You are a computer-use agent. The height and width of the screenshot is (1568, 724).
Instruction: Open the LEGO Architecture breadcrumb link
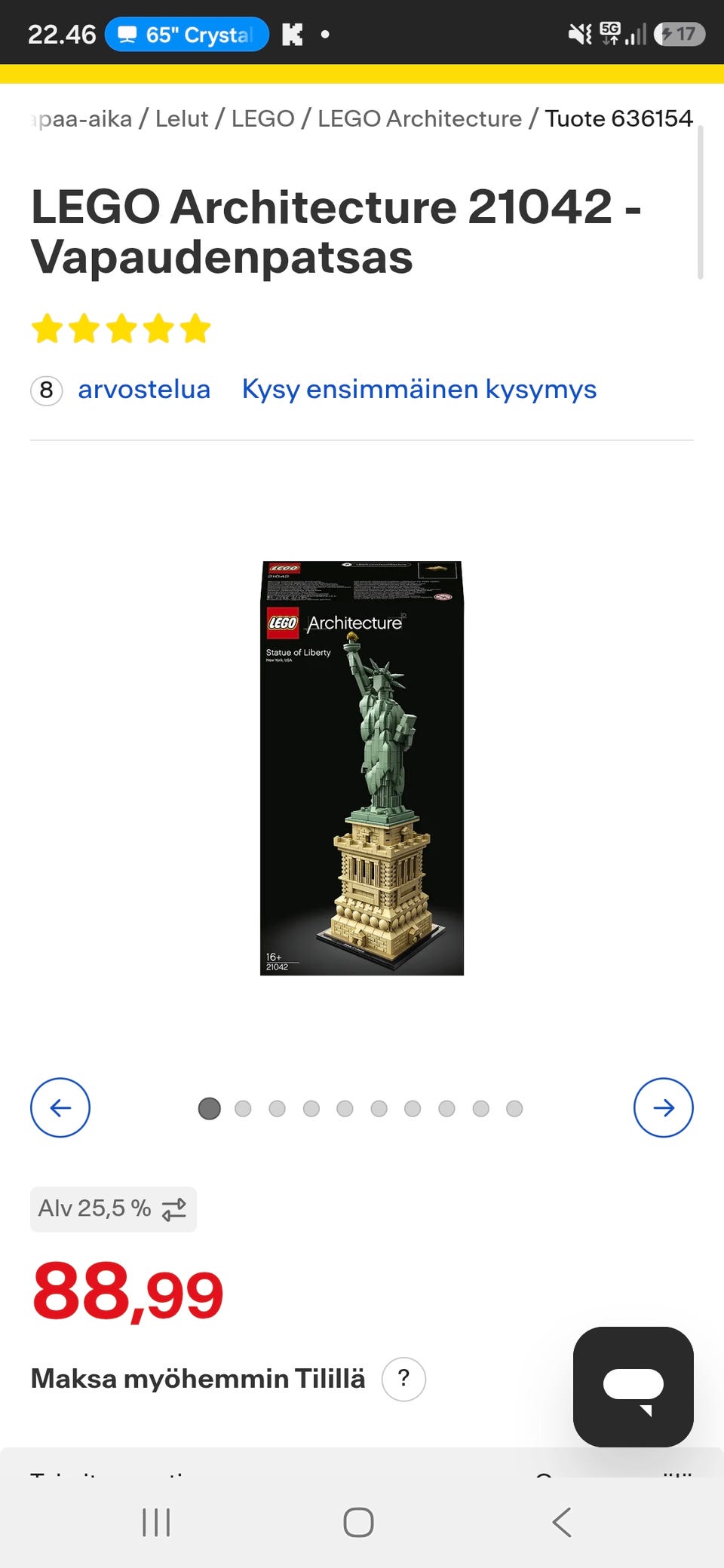pos(419,118)
